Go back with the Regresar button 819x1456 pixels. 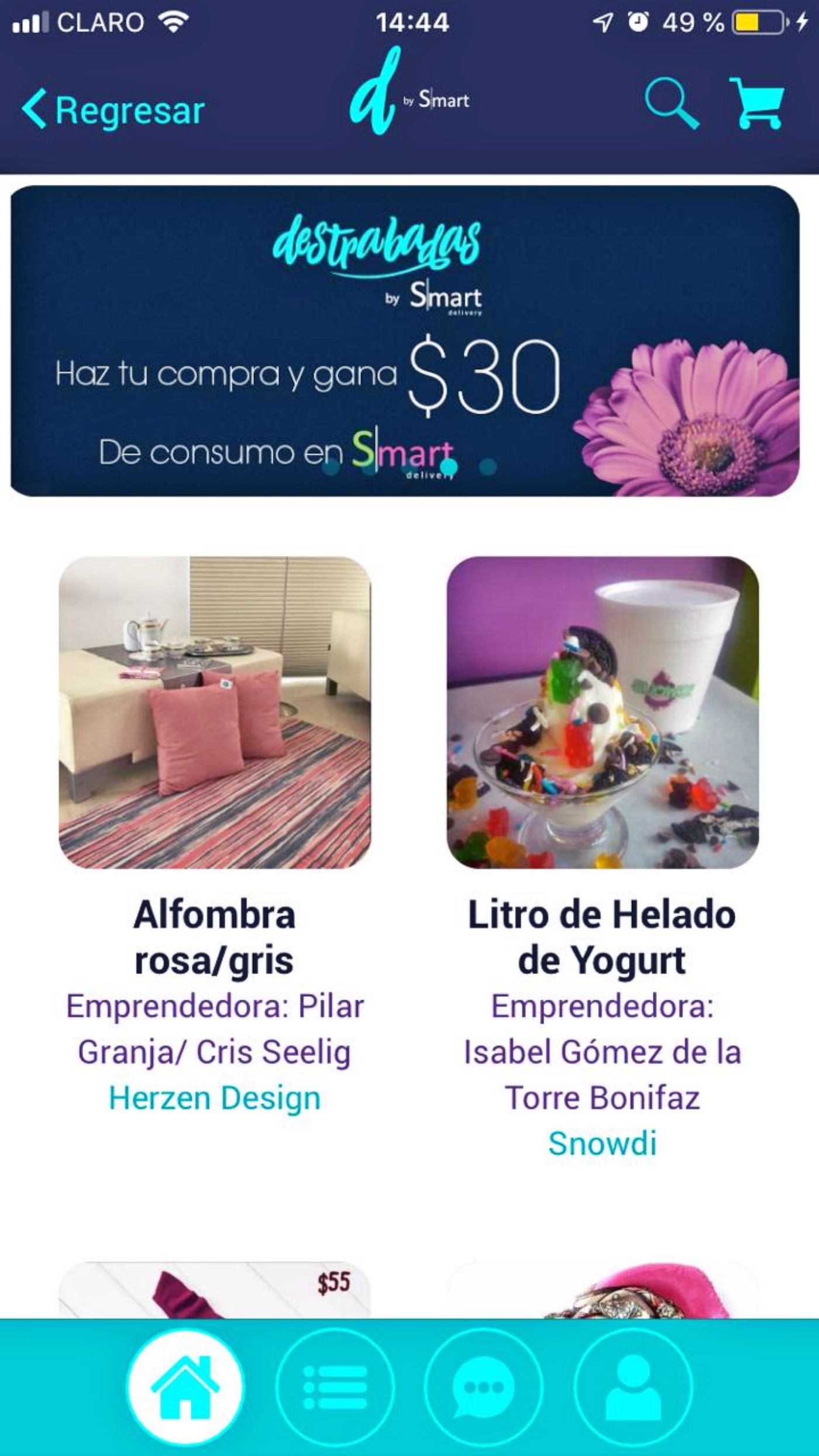point(113,109)
